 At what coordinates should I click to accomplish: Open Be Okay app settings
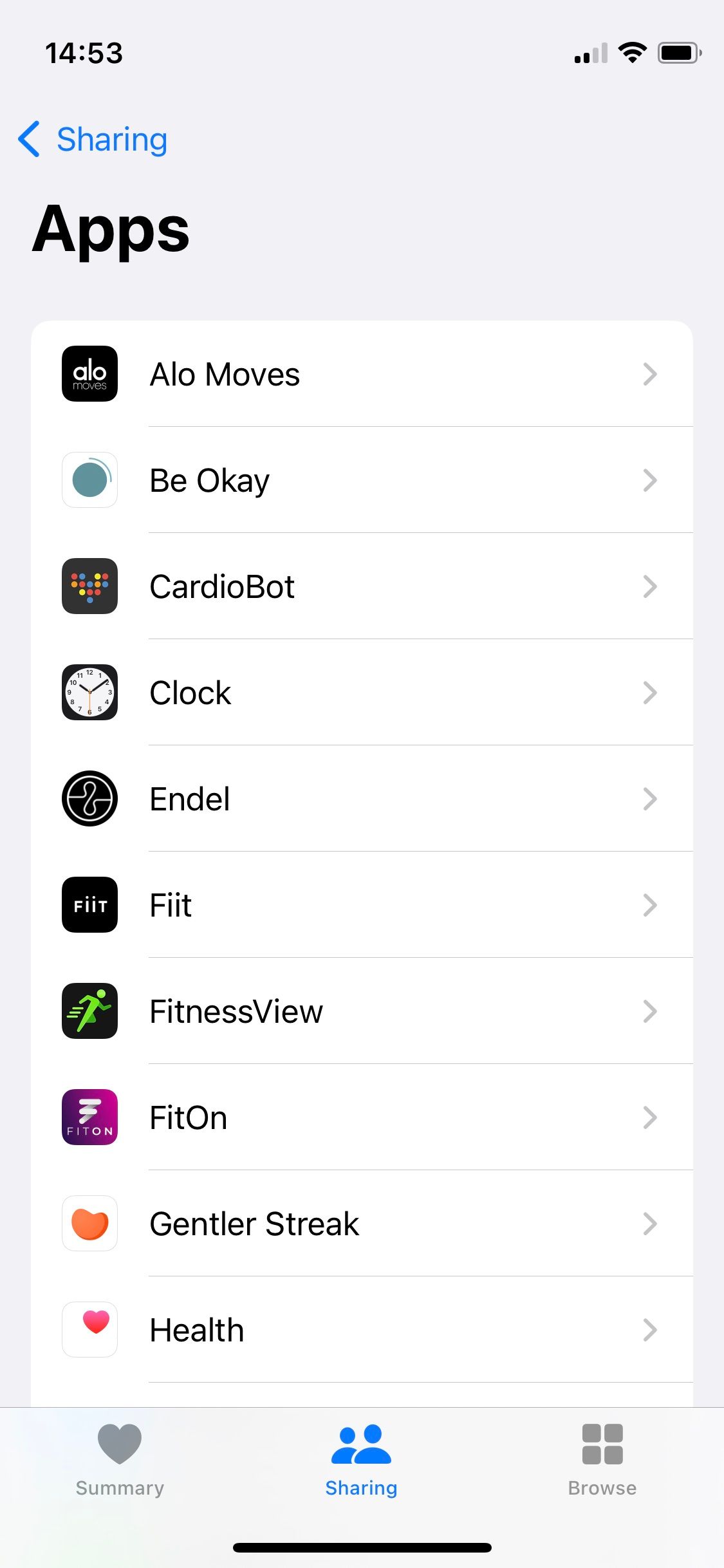coord(362,480)
